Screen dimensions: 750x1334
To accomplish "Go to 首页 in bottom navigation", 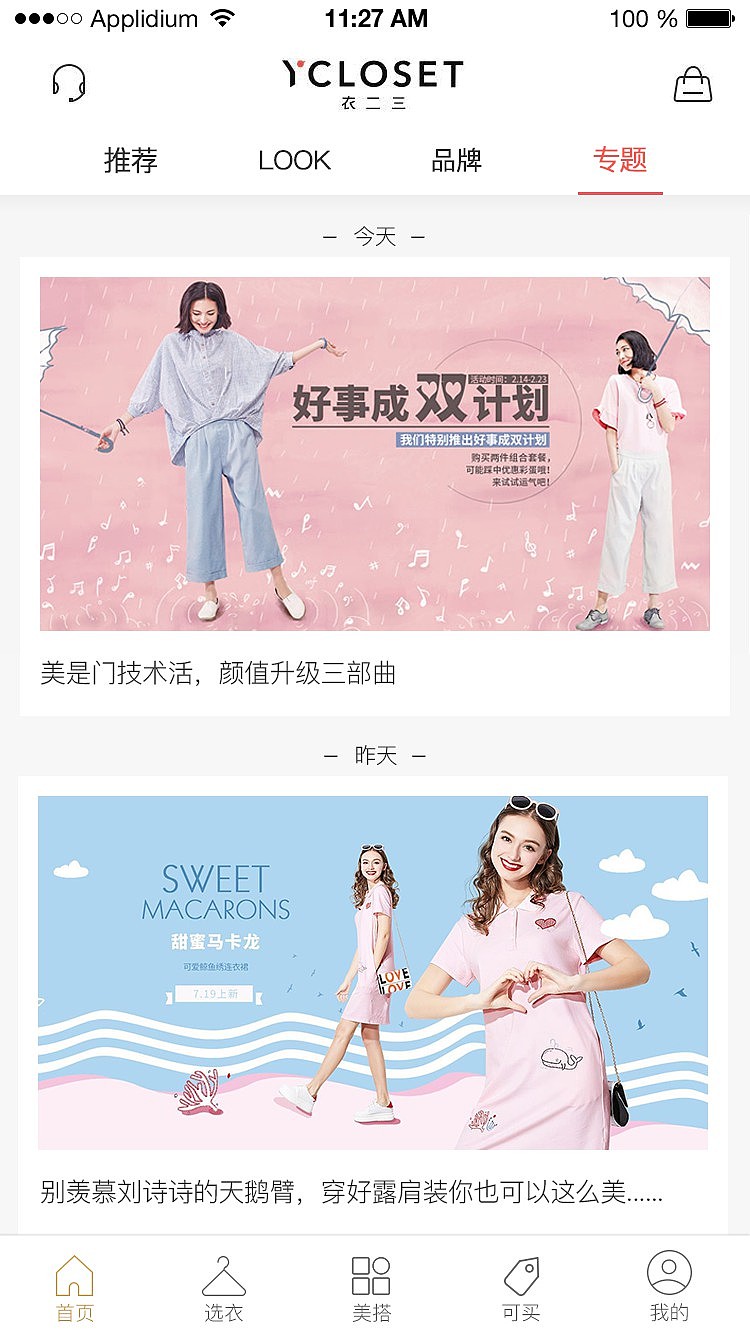I will coord(75,1288).
